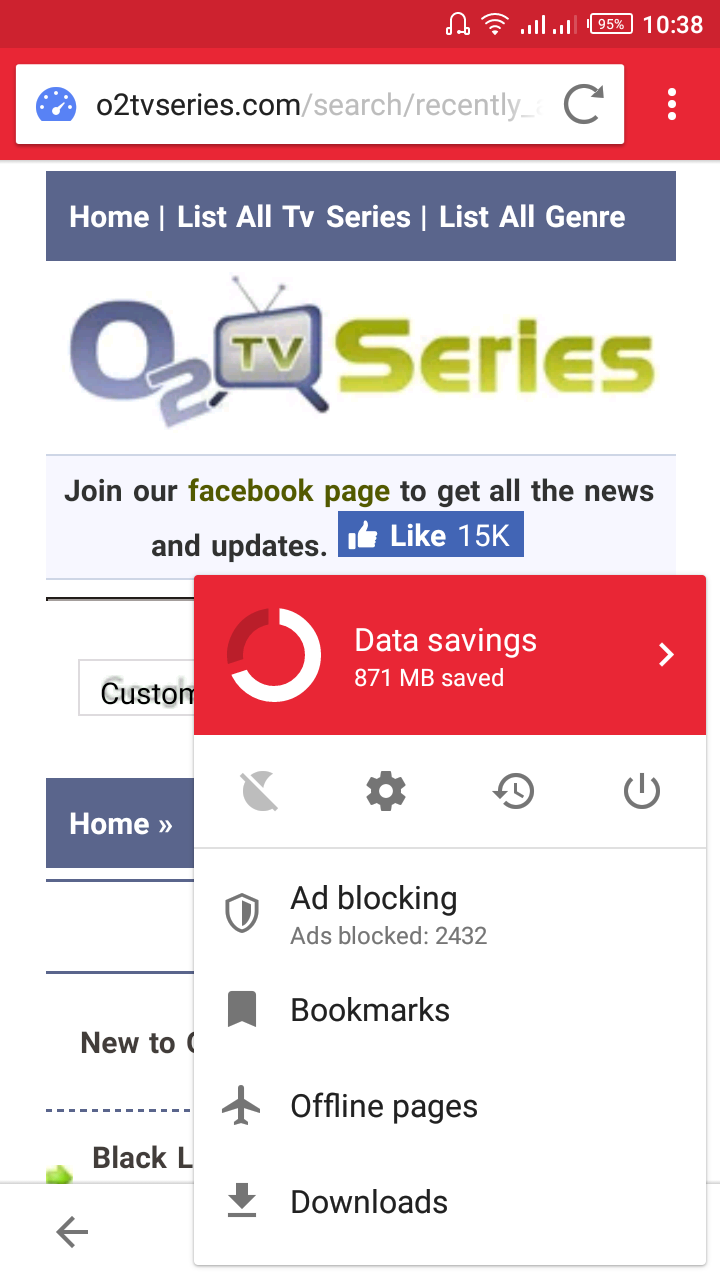This screenshot has width=720, height=1280.
Task: Tap the three-dot overflow menu
Action: click(x=672, y=104)
